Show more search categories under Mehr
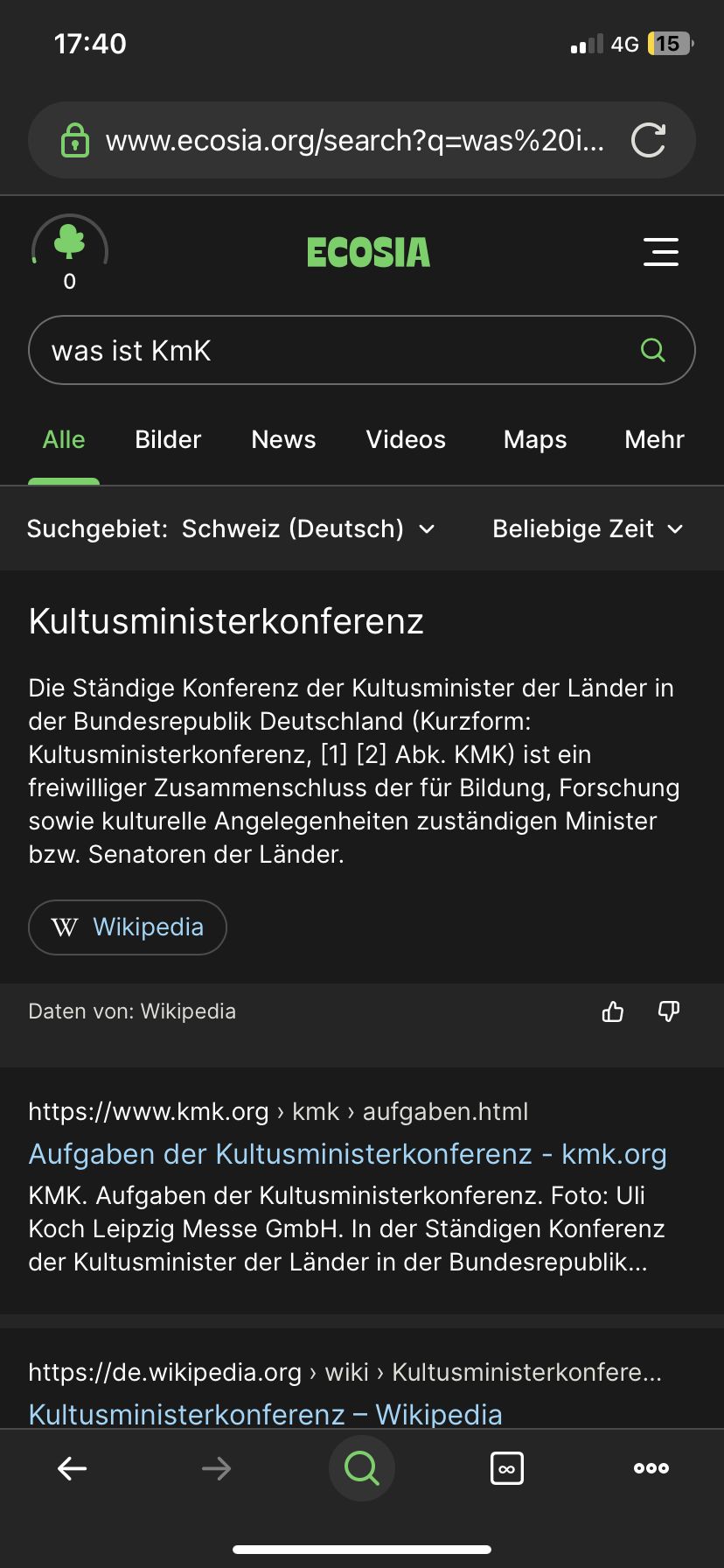This screenshot has width=724, height=1568. 654,439
